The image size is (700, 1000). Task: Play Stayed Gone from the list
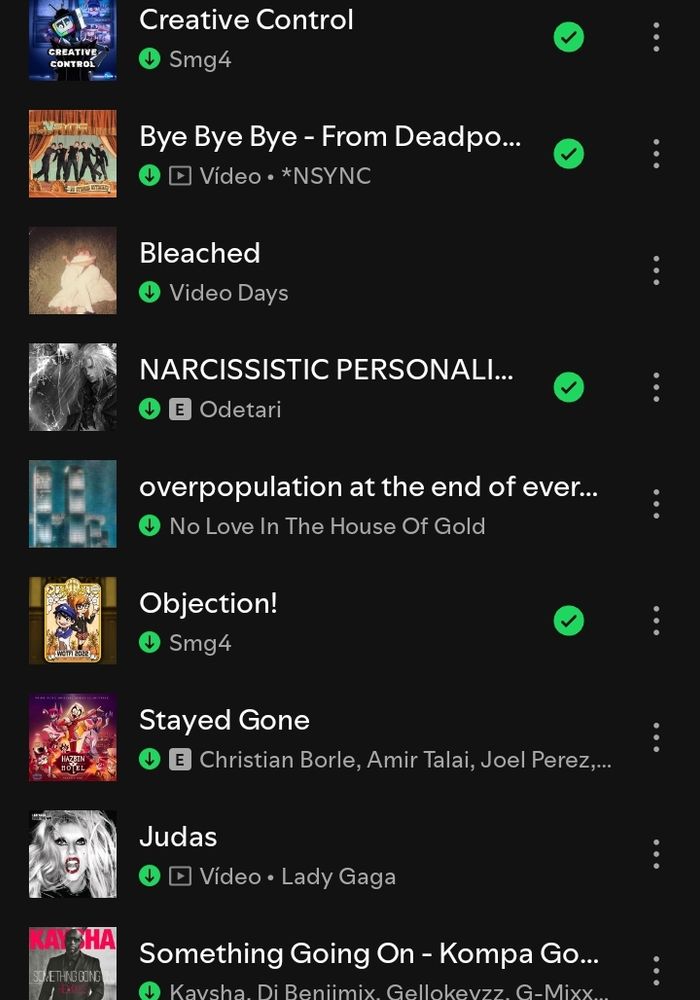point(224,720)
